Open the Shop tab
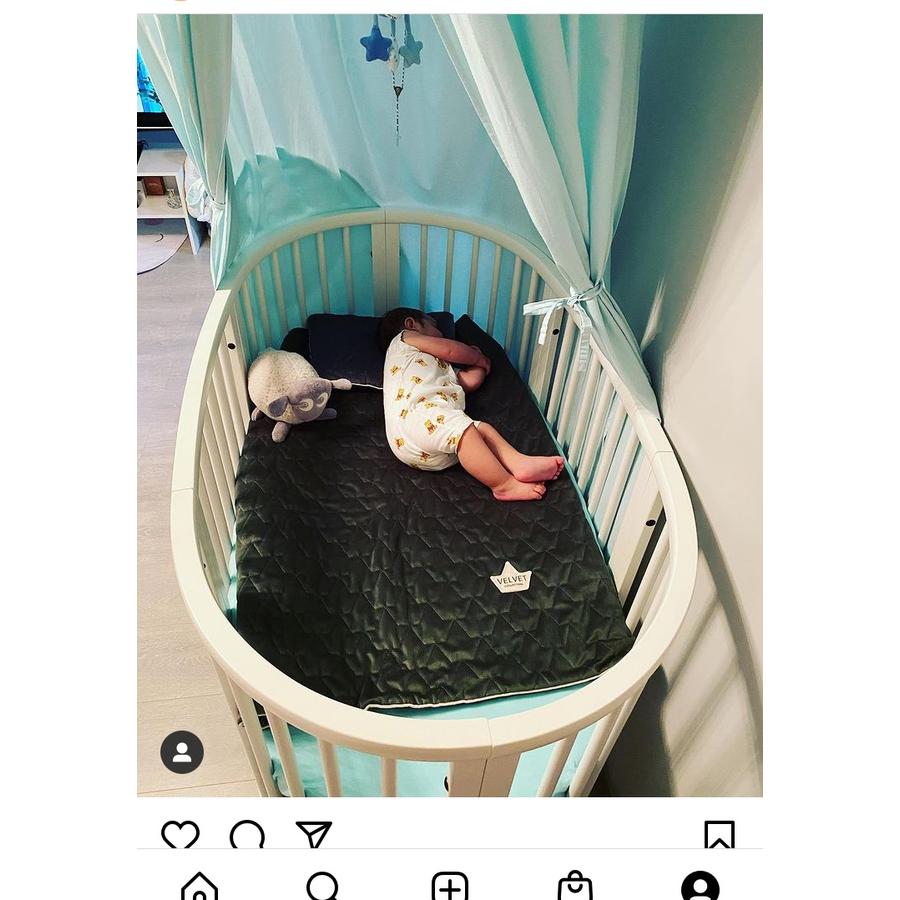Viewport: 900px width, 900px height. (x=575, y=886)
